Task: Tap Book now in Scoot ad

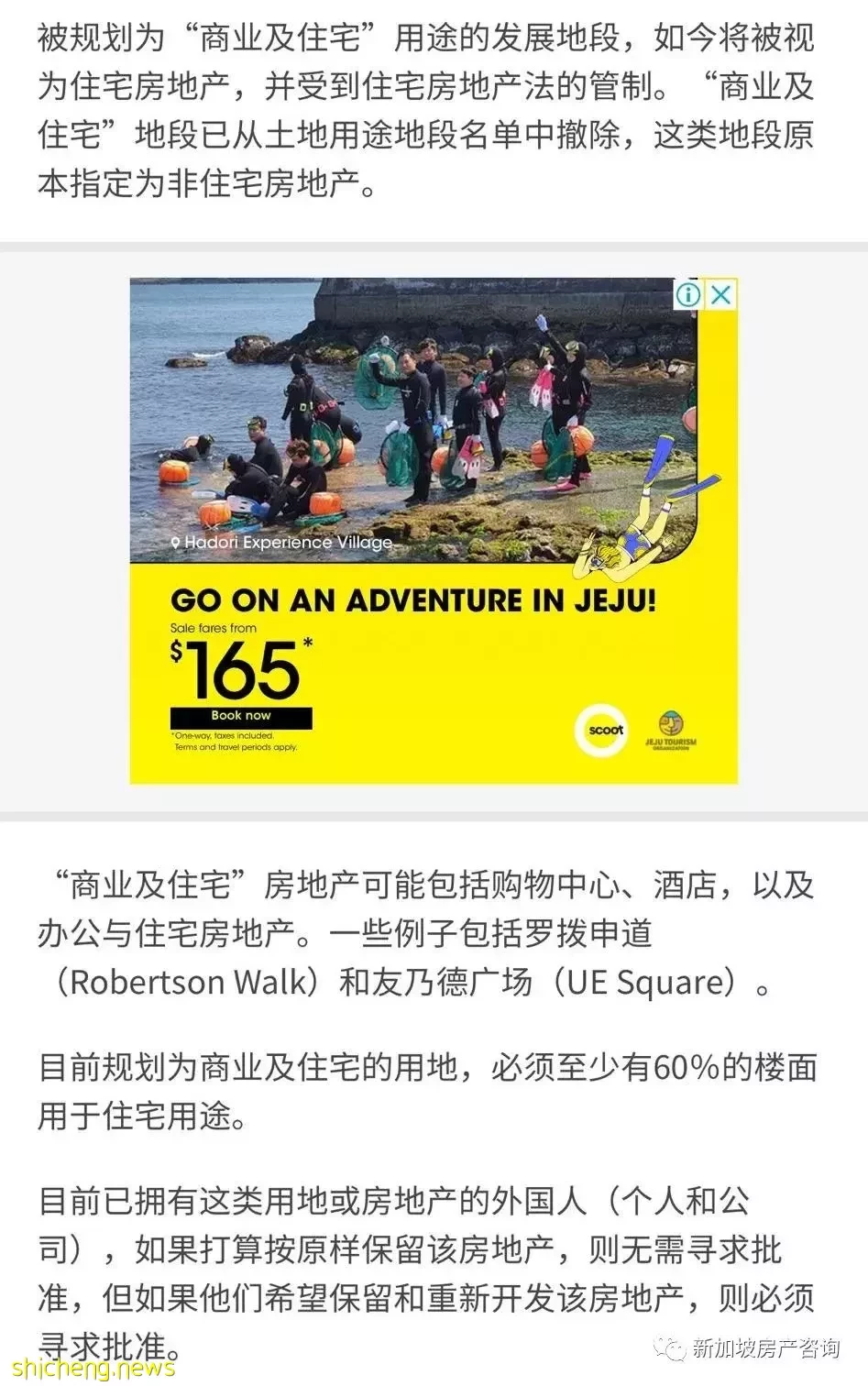Action: (x=241, y=716)
